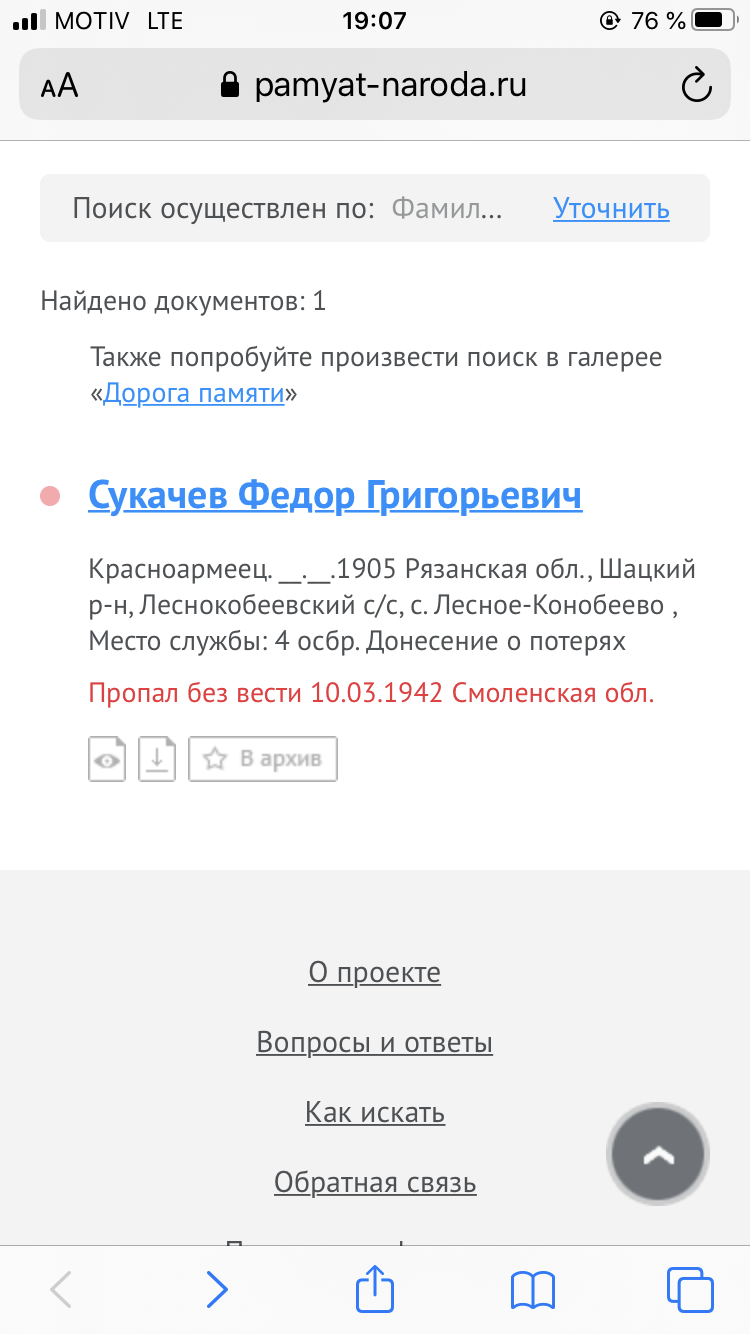
Task: View the document with the eye icon
Action: pos(107,759)
